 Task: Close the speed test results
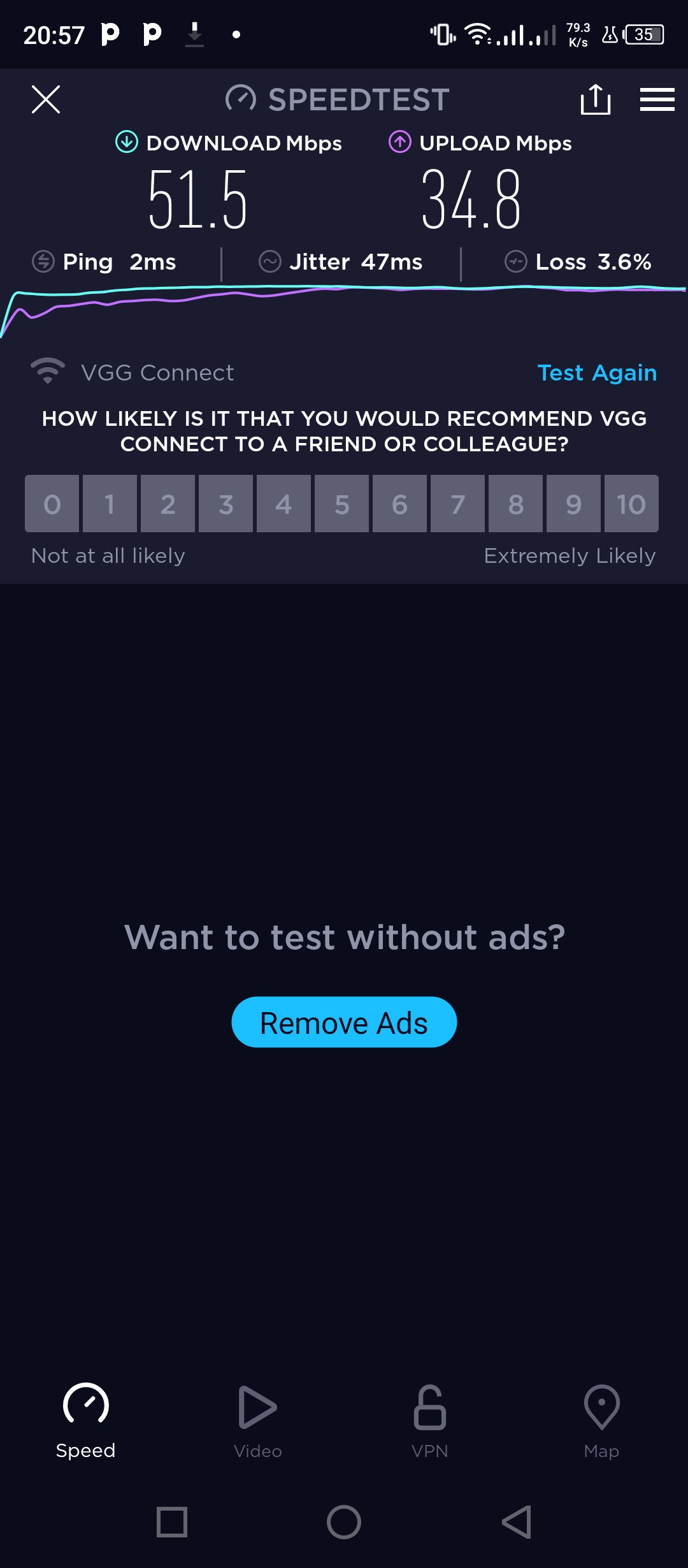pyautogui.click(x=46, y=99)
